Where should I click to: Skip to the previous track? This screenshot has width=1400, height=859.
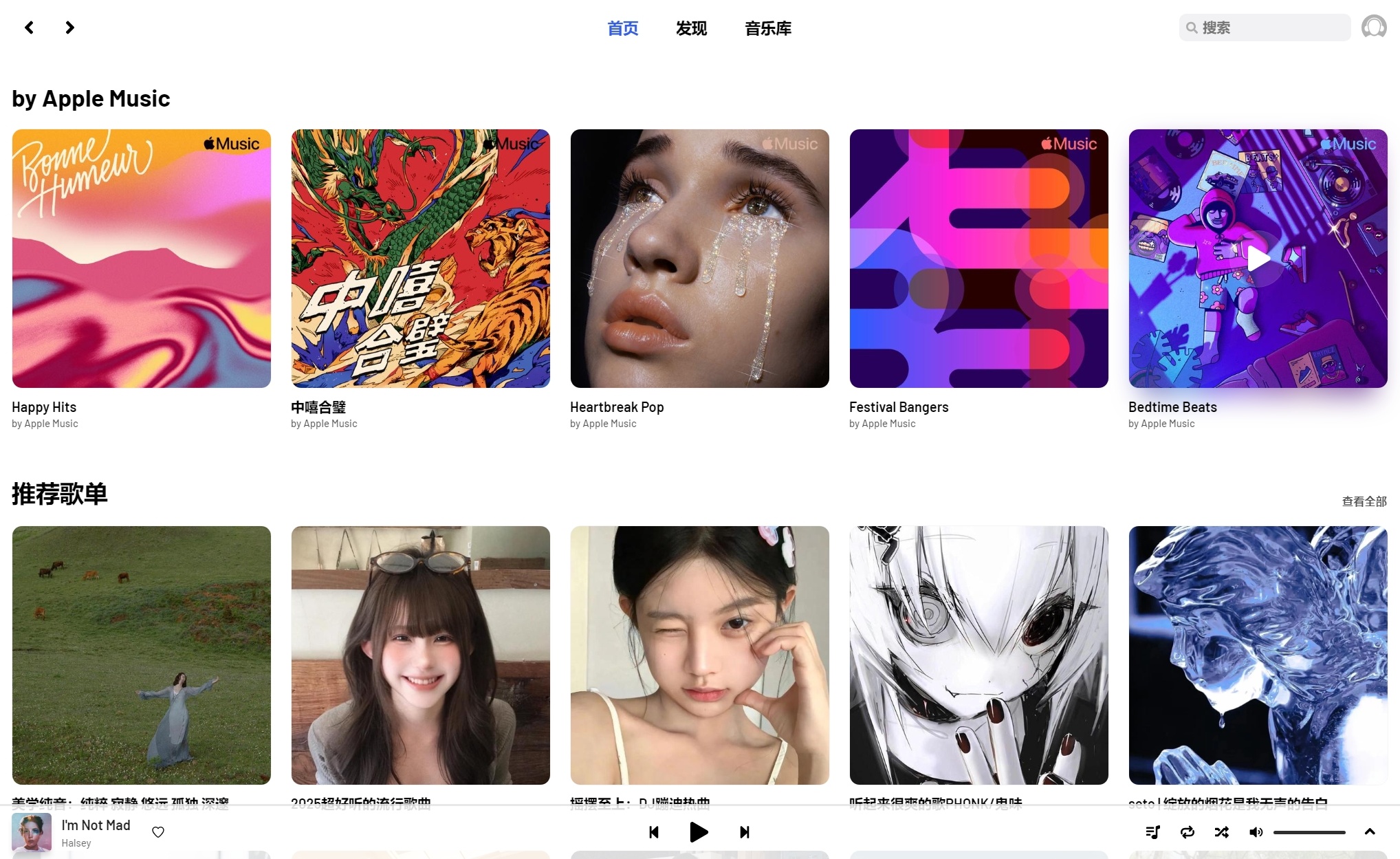click(x=654, y=832)
